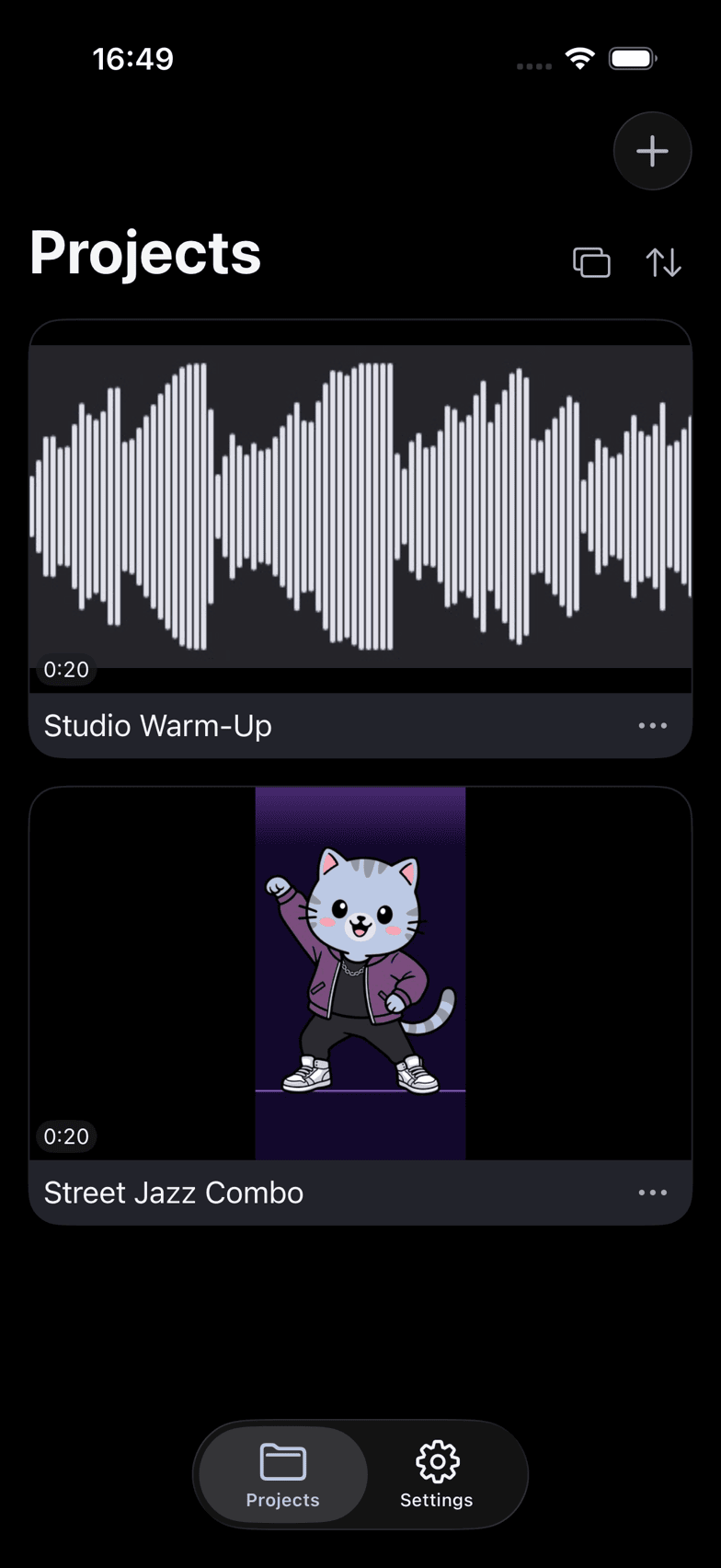Open more options for Studio Warm-Up
721x1568 pixels.
point(653,726)
